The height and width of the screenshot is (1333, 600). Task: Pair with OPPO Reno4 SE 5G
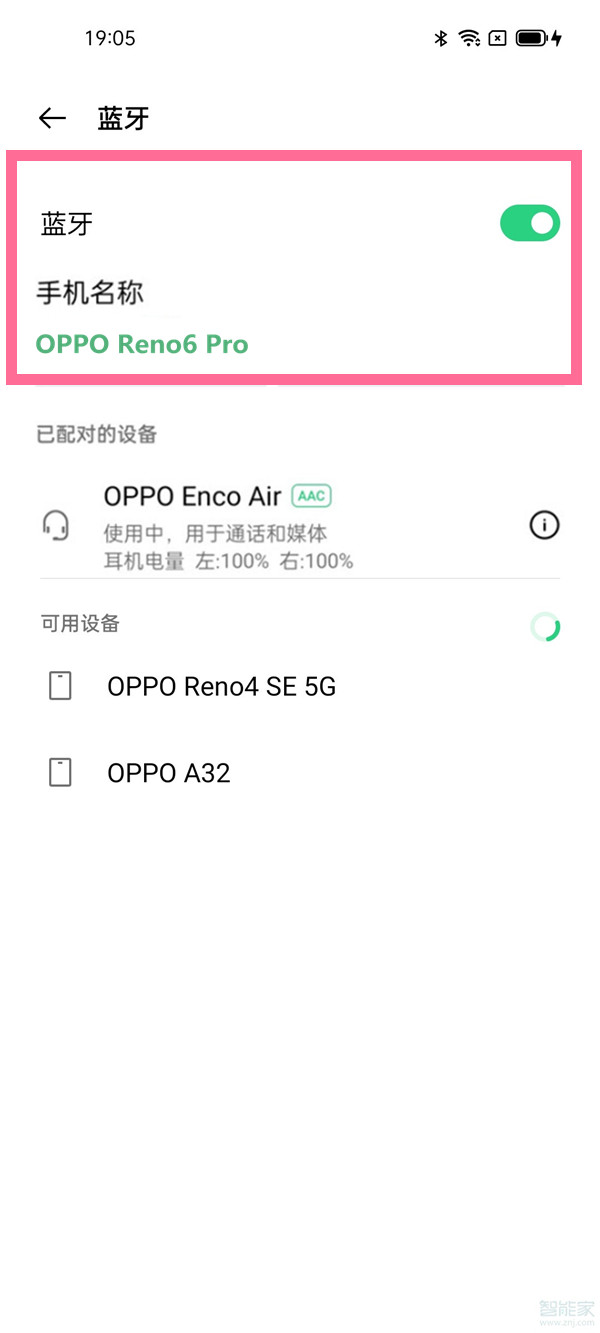click(221, 687)
